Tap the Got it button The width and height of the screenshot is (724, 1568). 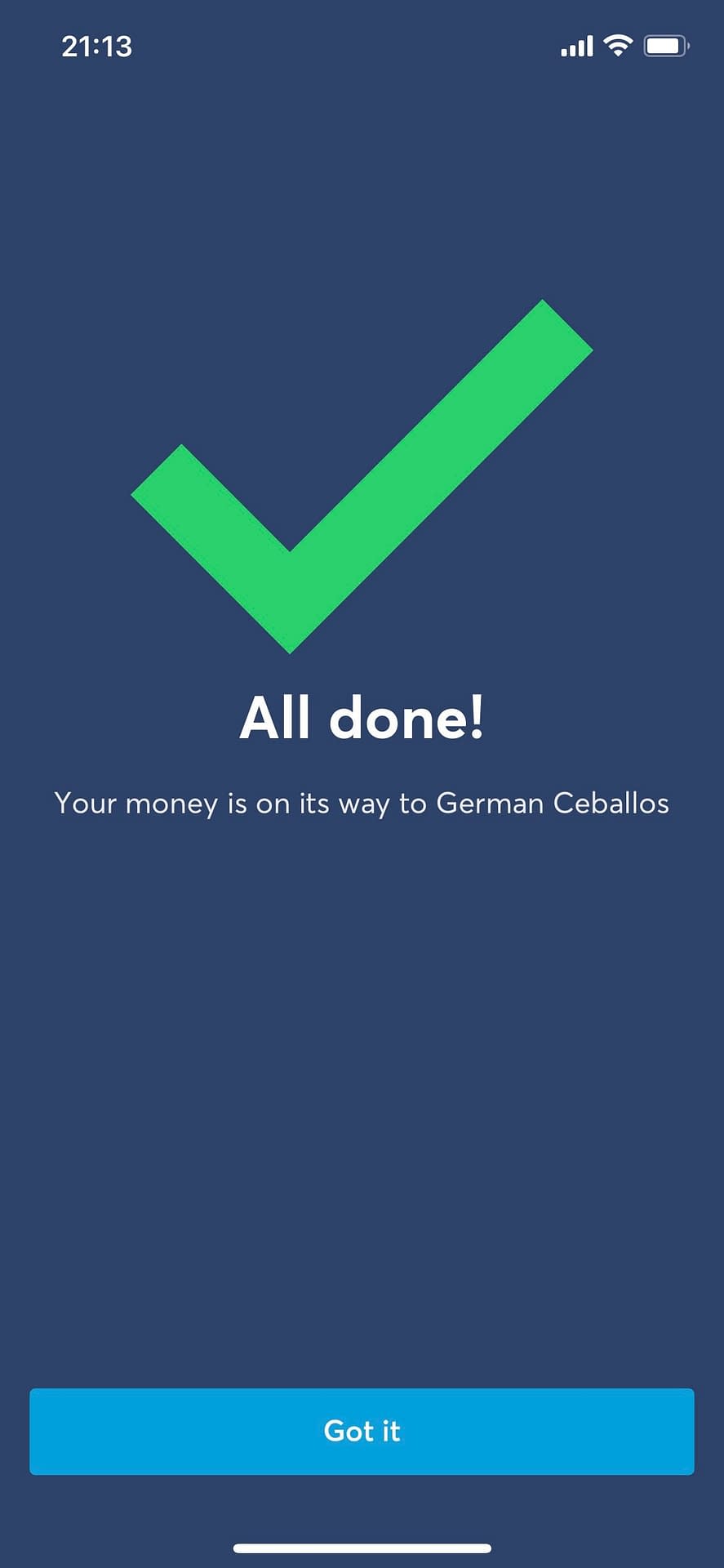pos(362,1431)
